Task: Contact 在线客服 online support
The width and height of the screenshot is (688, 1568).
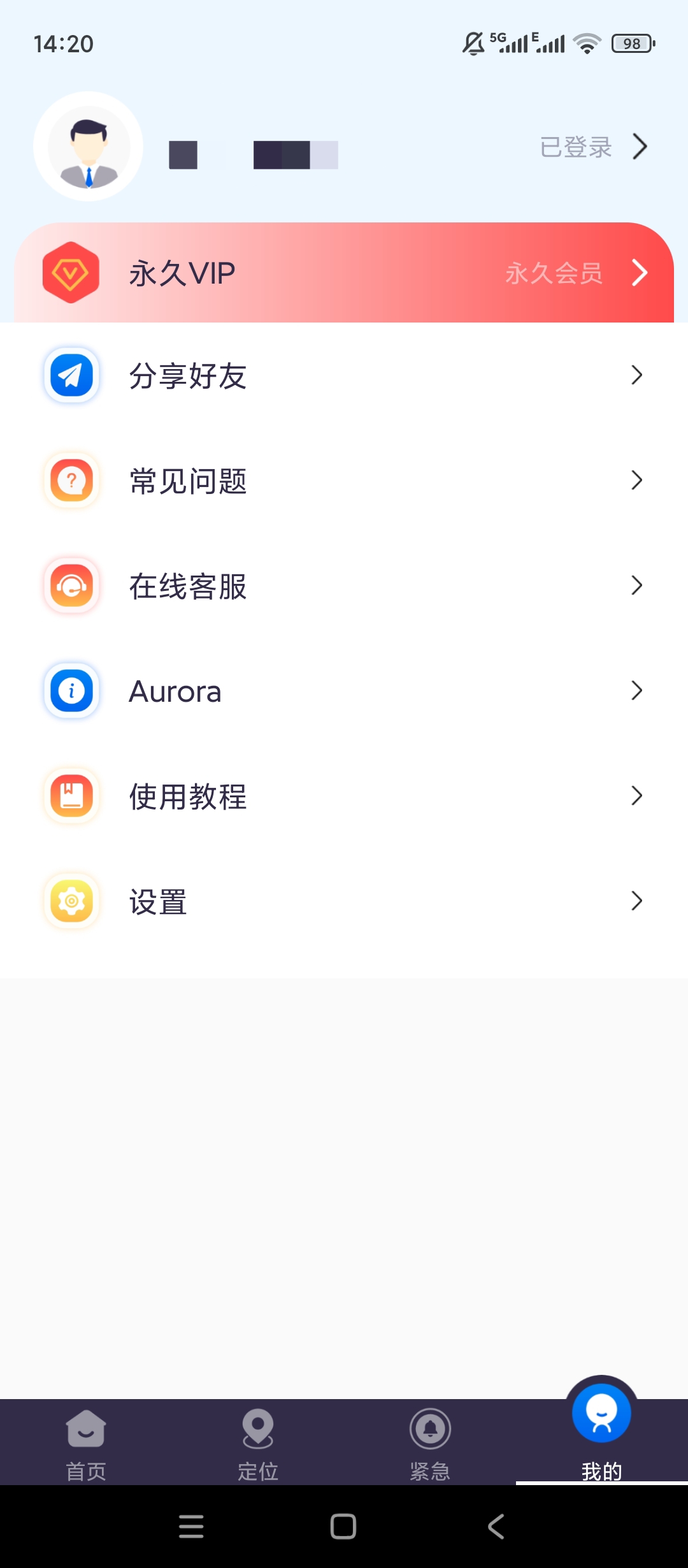Action: coord(344,586)
